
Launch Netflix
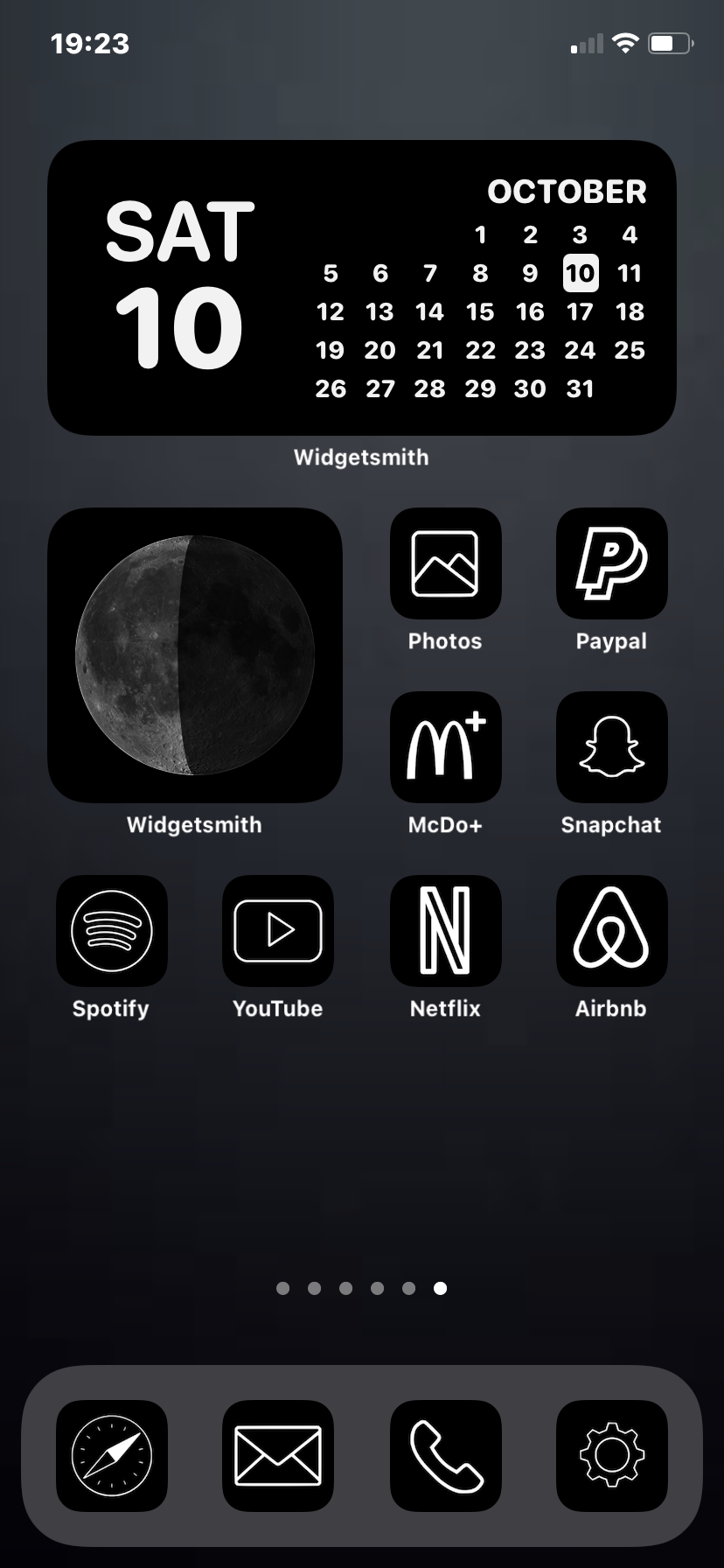click(445, 931)
